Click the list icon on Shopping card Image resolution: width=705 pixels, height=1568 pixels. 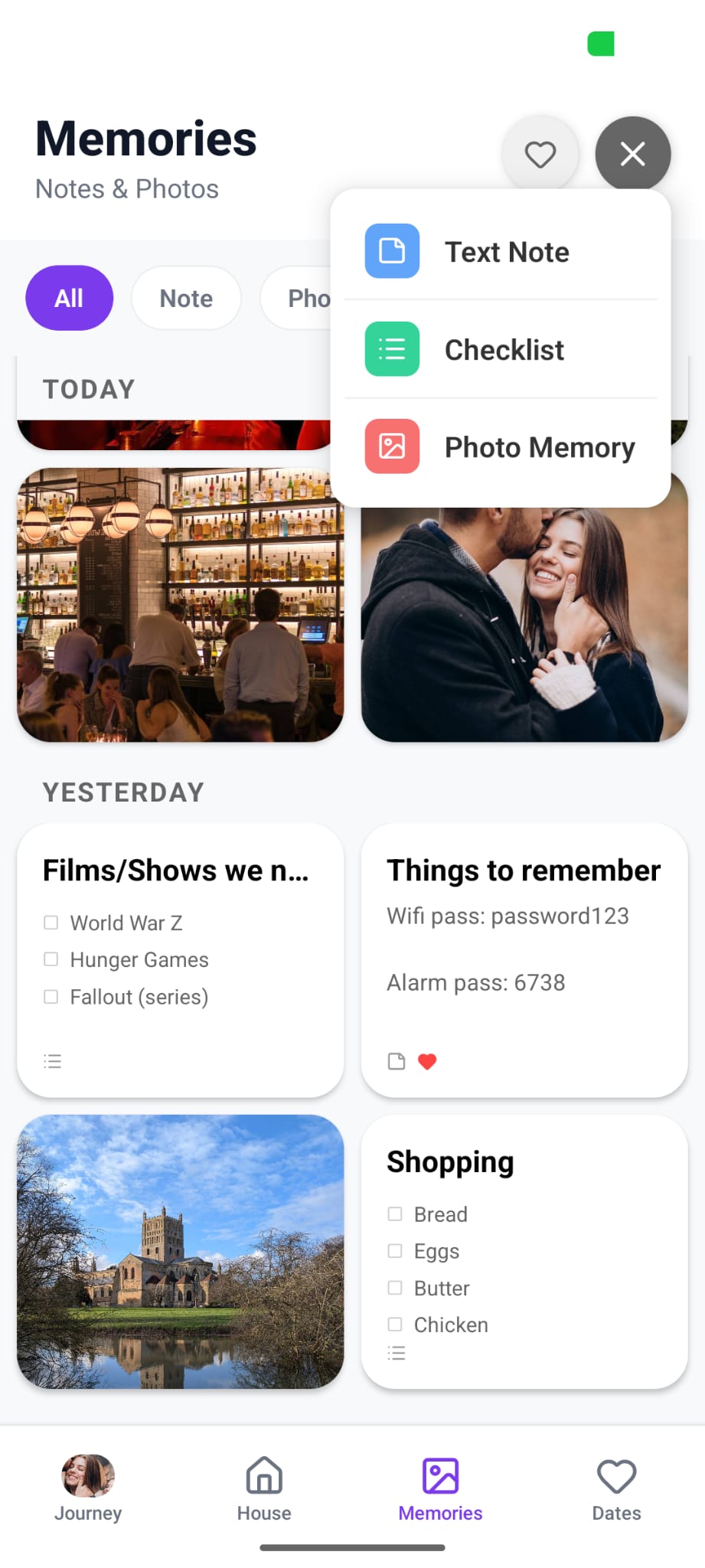click(x=396, y=1352)
